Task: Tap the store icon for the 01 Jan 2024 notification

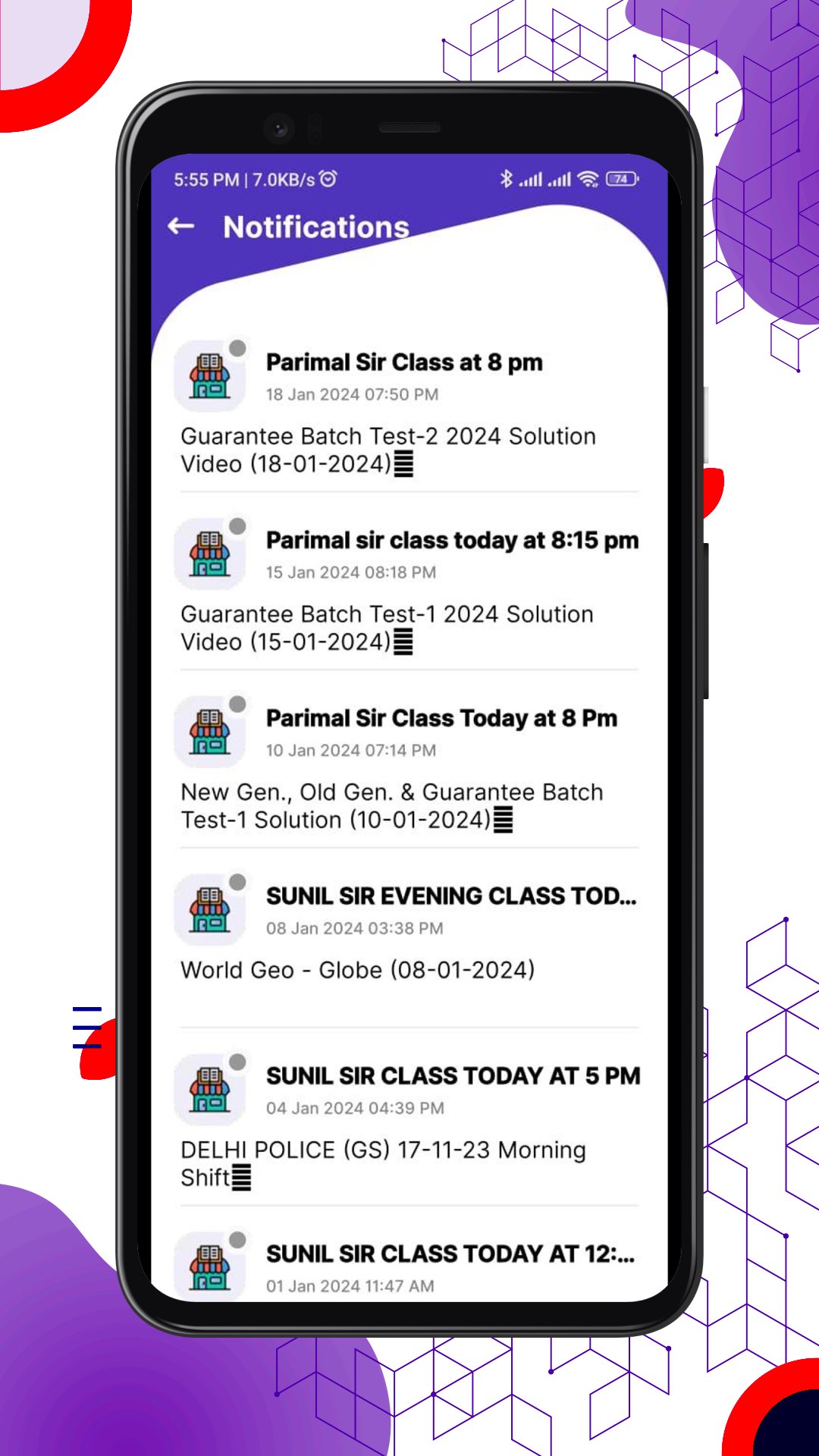Action: pyautogui.click(x=210, y=1265)
